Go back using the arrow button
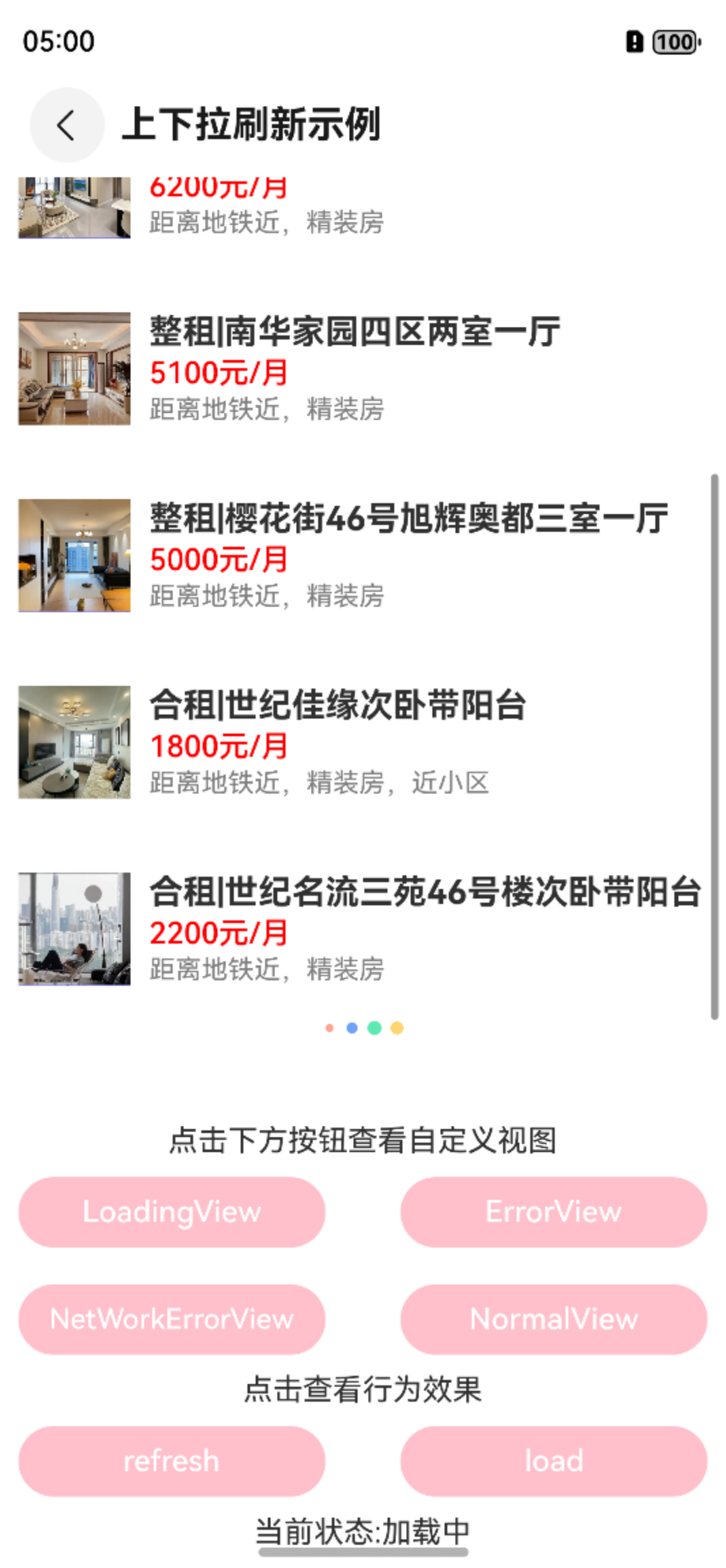 [x=67, y=125]
